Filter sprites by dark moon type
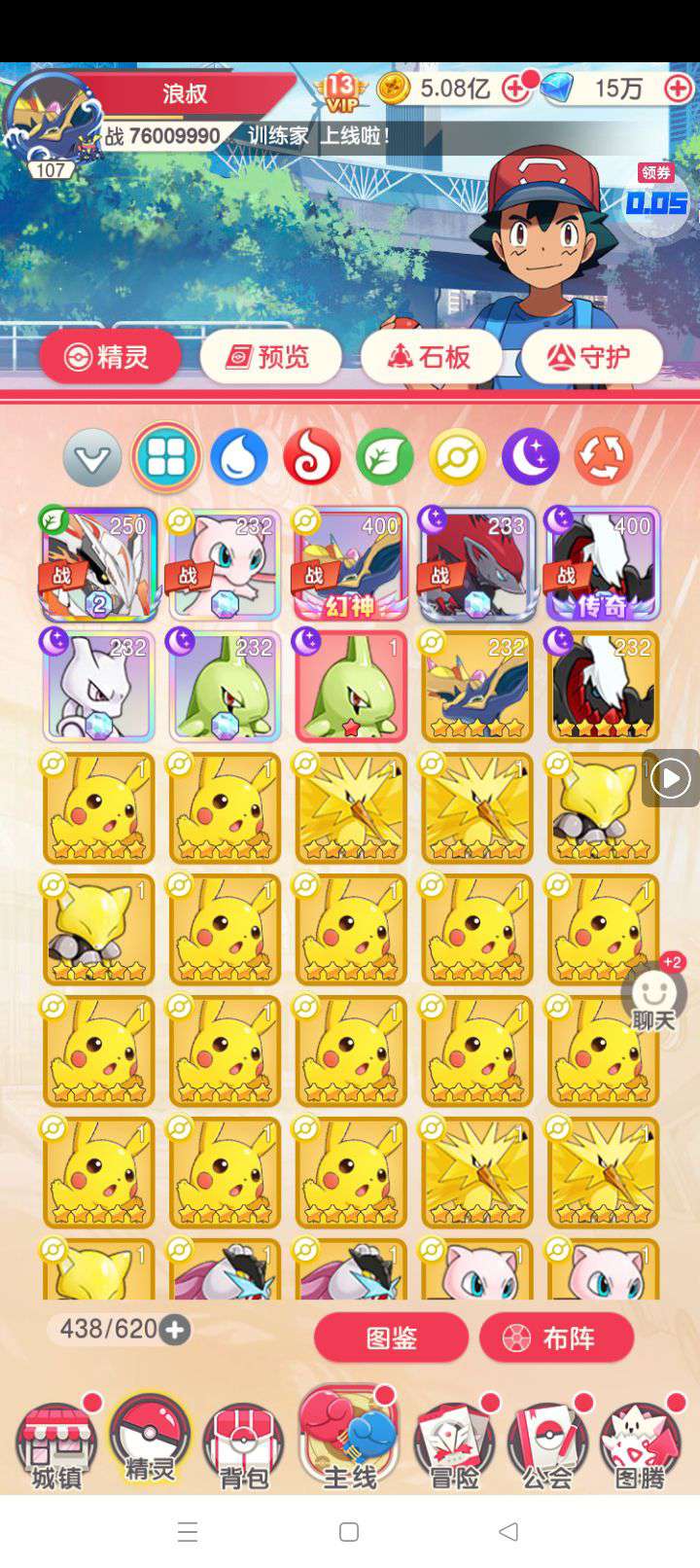This screenshot has width=700, height=1568. click(531, 456)
